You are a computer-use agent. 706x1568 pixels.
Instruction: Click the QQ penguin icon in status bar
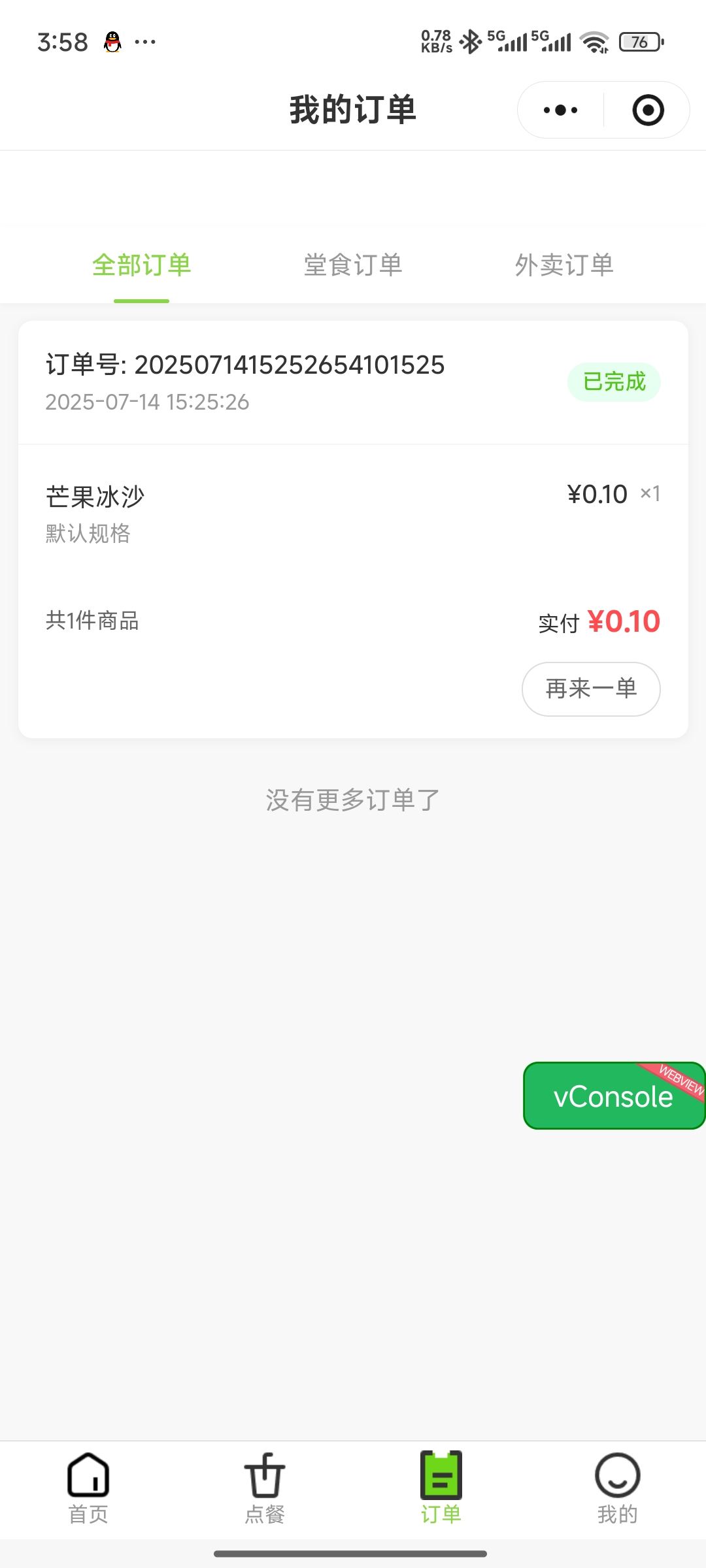(x=112, y=41)
